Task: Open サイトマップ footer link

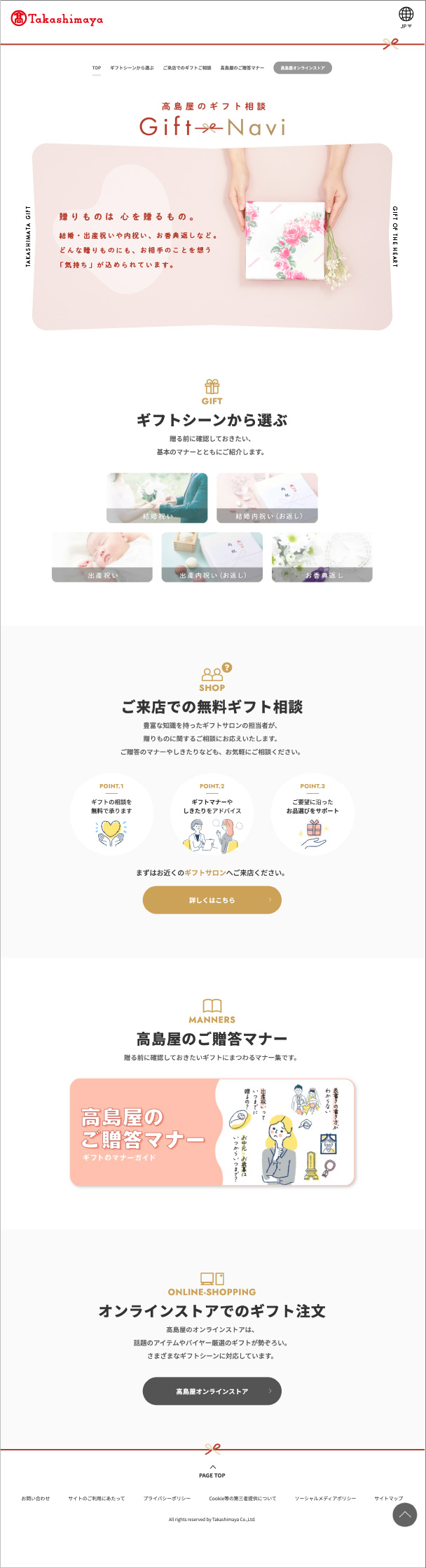Action: point(388,1499)
